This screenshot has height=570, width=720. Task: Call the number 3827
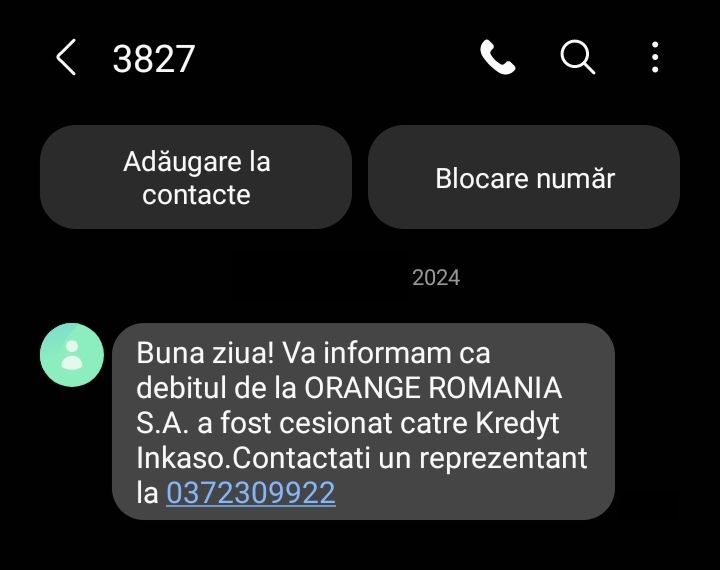point(497,58)
